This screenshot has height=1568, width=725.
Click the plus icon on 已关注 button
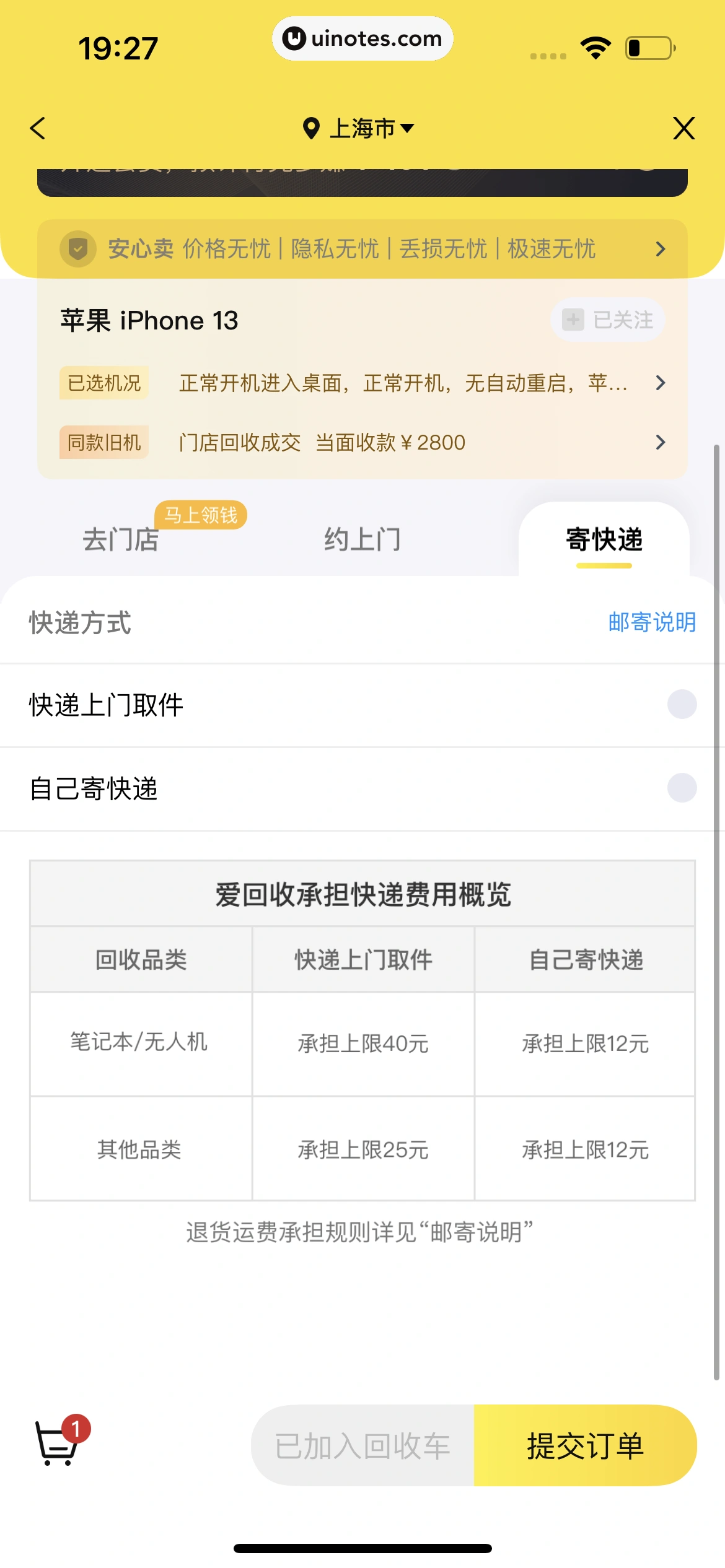pyautogui.click(x=573, y=320)
